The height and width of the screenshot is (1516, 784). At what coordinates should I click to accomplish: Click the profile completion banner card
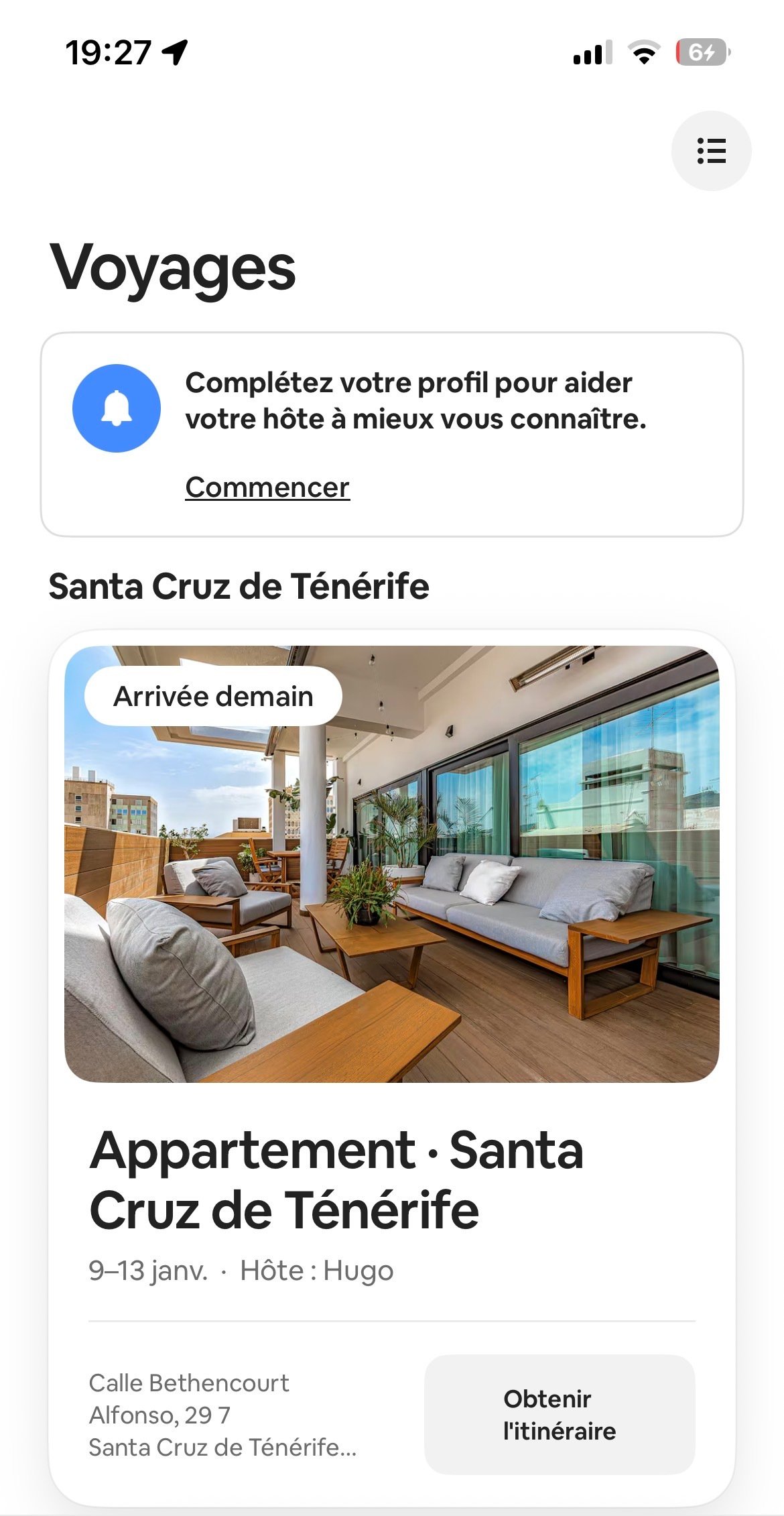coord(392,432)
